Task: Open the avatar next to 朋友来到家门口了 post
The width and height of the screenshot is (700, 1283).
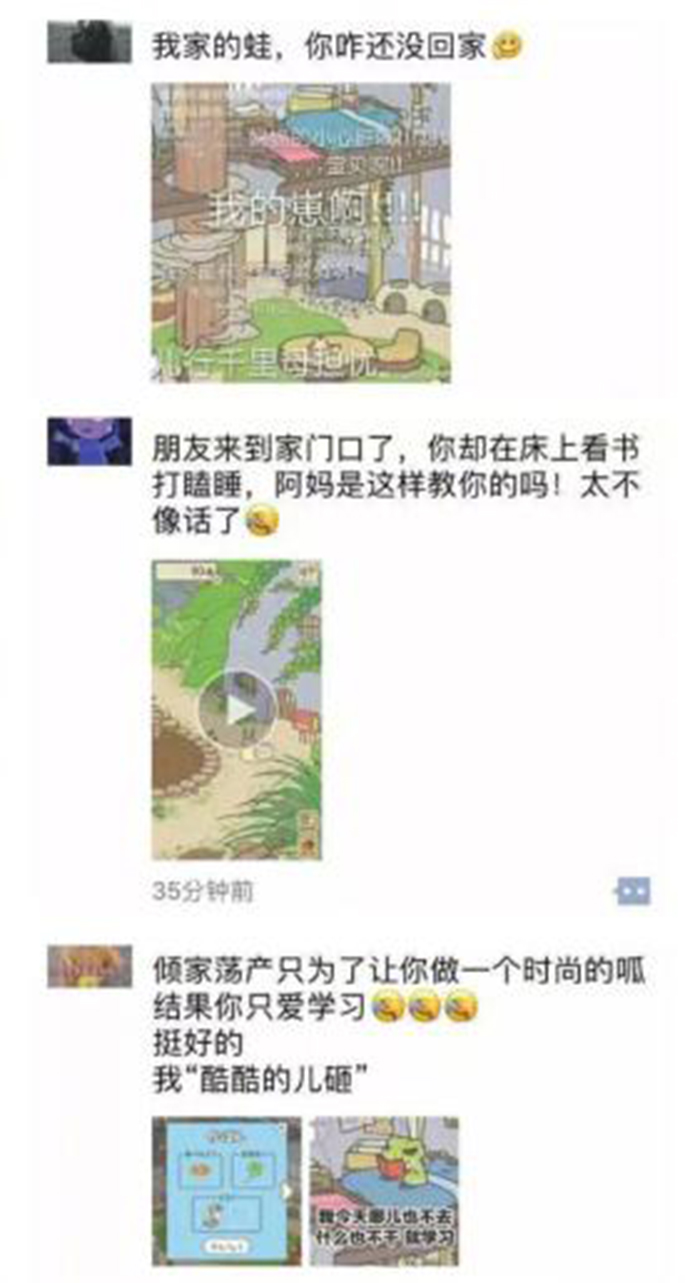Action: (x=89, y=441)
